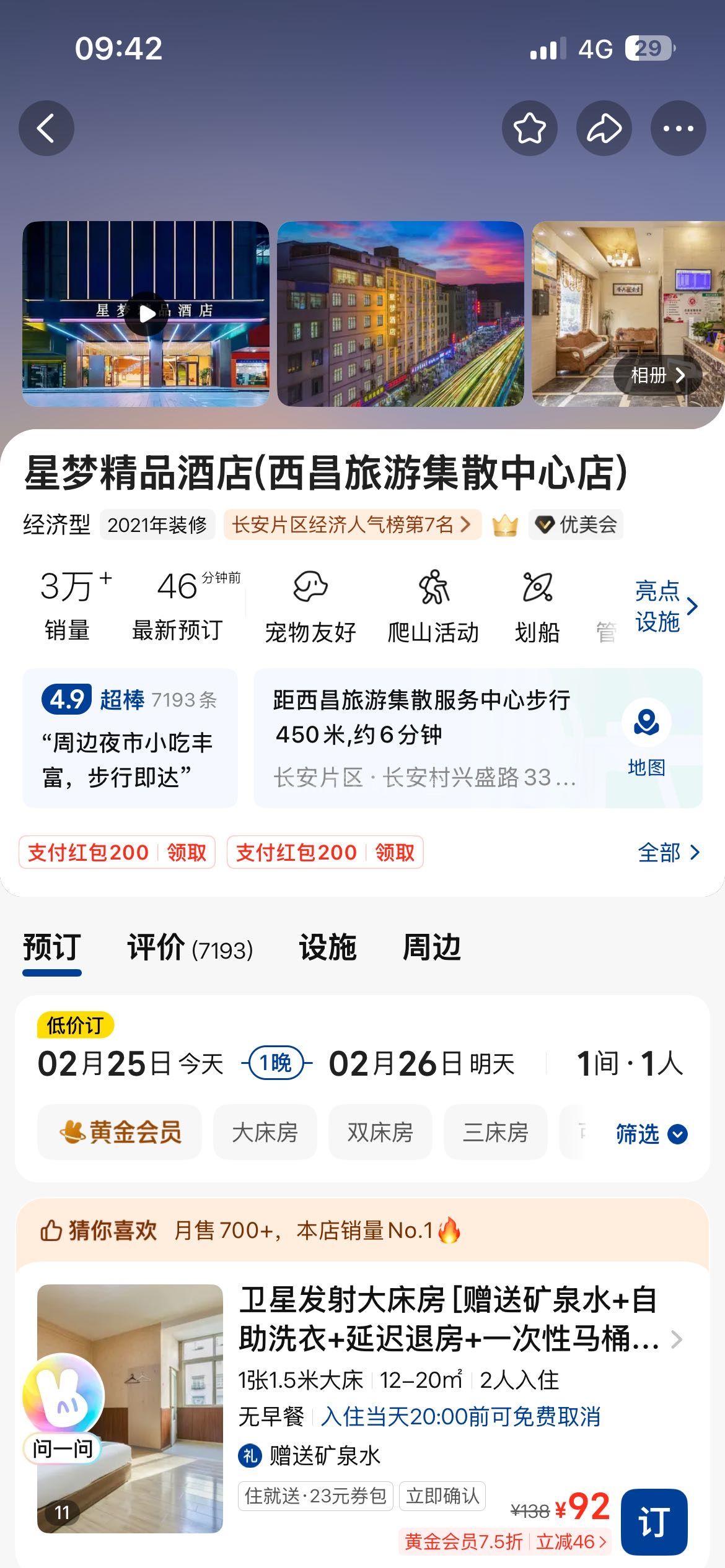
Task: Switch to the 评价 (7193) tab
Action: pos(190,948)
